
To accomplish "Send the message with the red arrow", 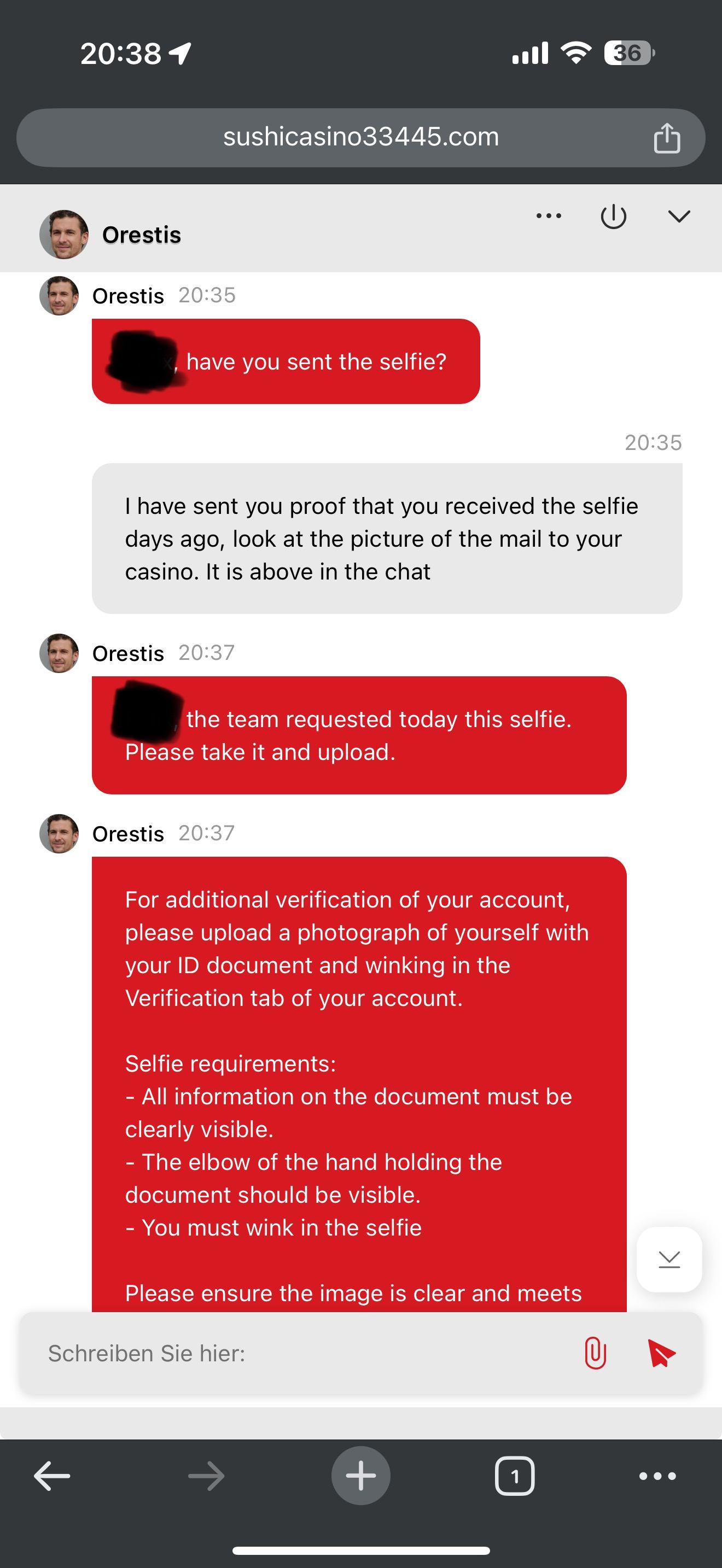I will click(x=662, y=1354).
